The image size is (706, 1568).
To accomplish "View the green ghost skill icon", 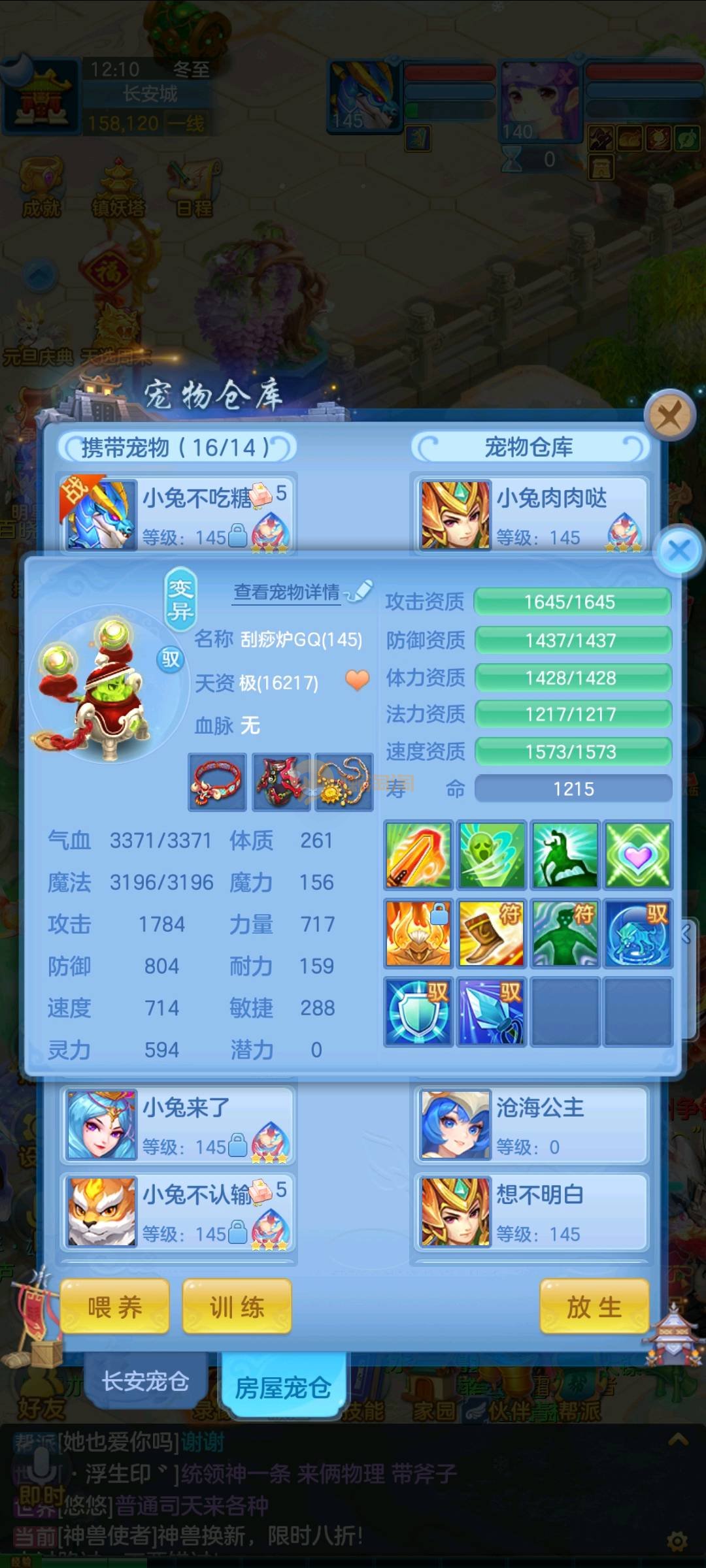I will tap(492, 855).
